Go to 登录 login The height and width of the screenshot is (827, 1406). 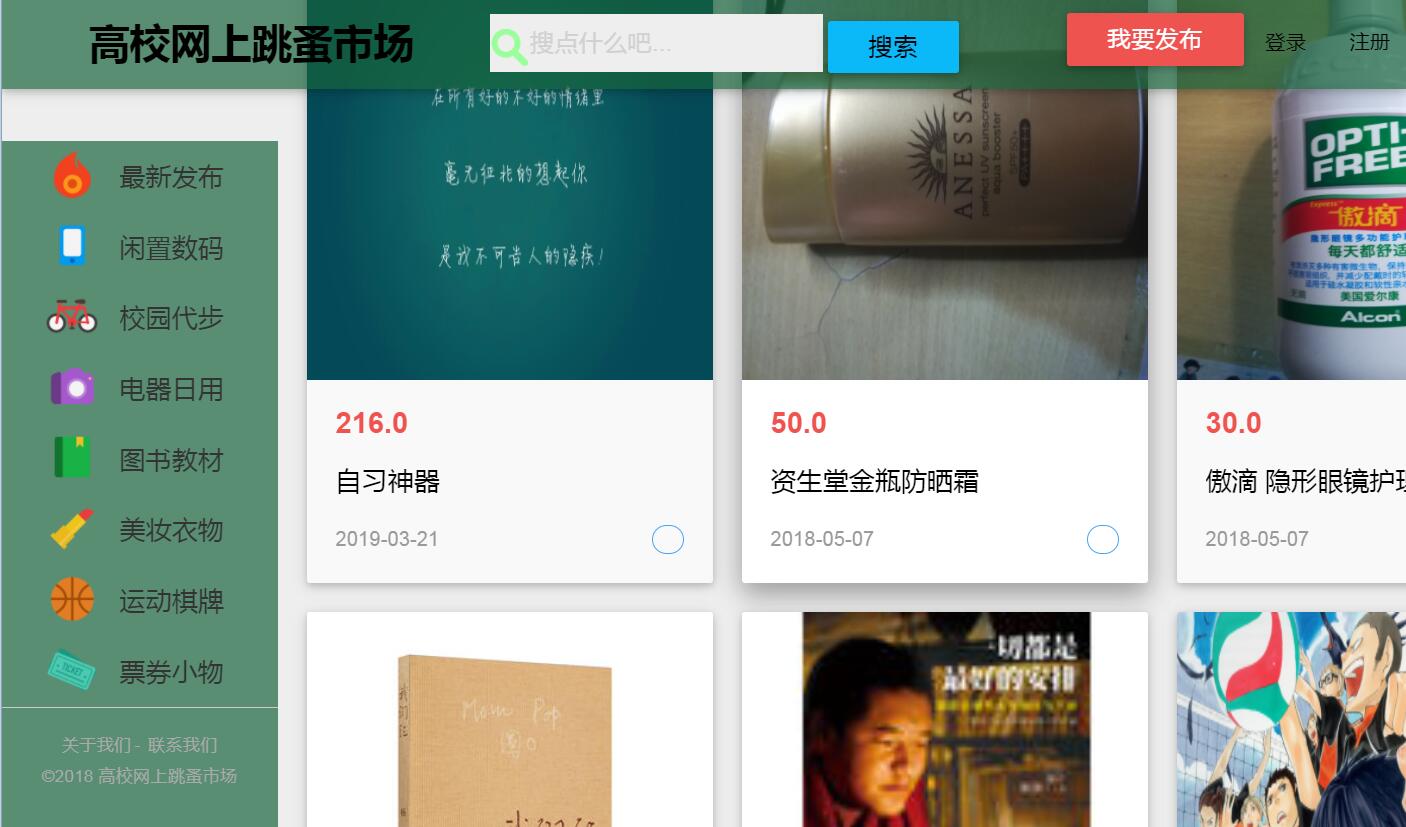pos(1285,43)
